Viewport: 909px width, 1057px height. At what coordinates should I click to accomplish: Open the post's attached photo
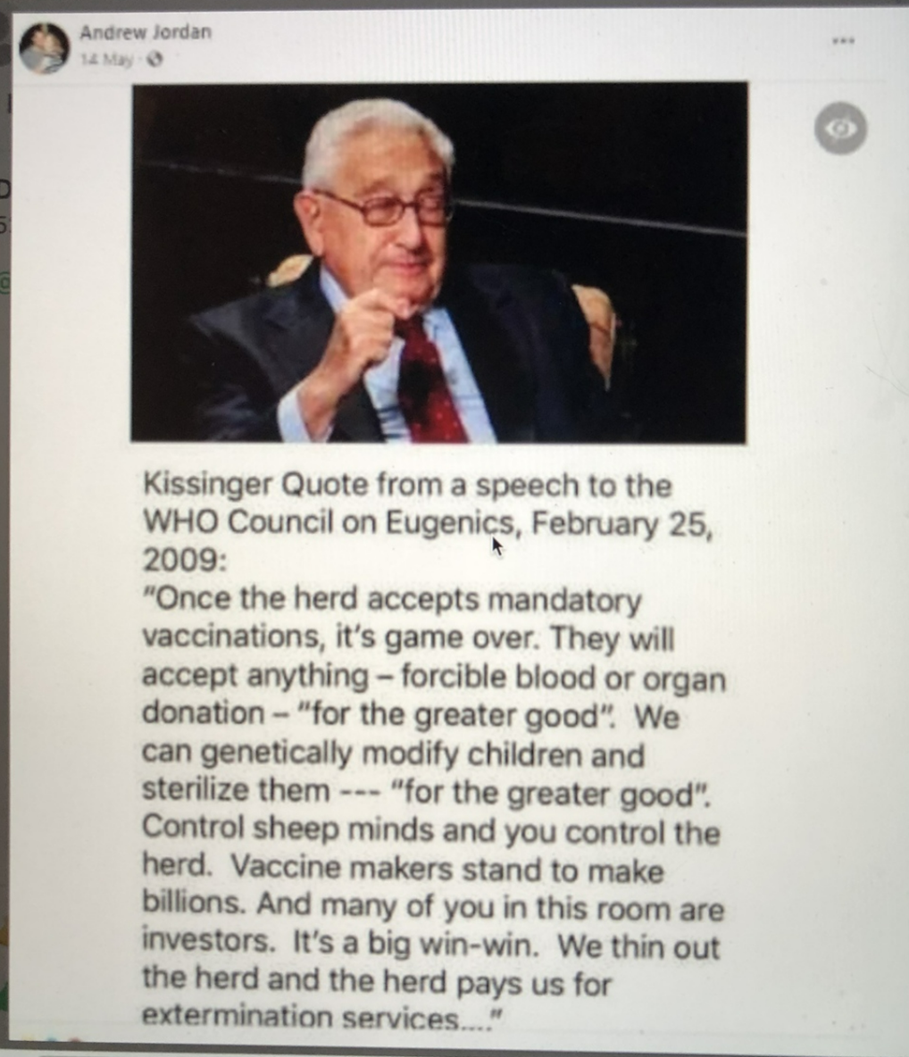pyautogui.click(x=439, y=262)
